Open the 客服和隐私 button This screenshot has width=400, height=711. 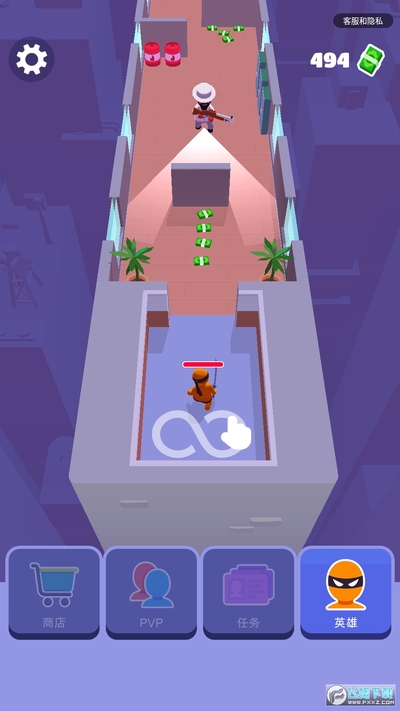363,20
